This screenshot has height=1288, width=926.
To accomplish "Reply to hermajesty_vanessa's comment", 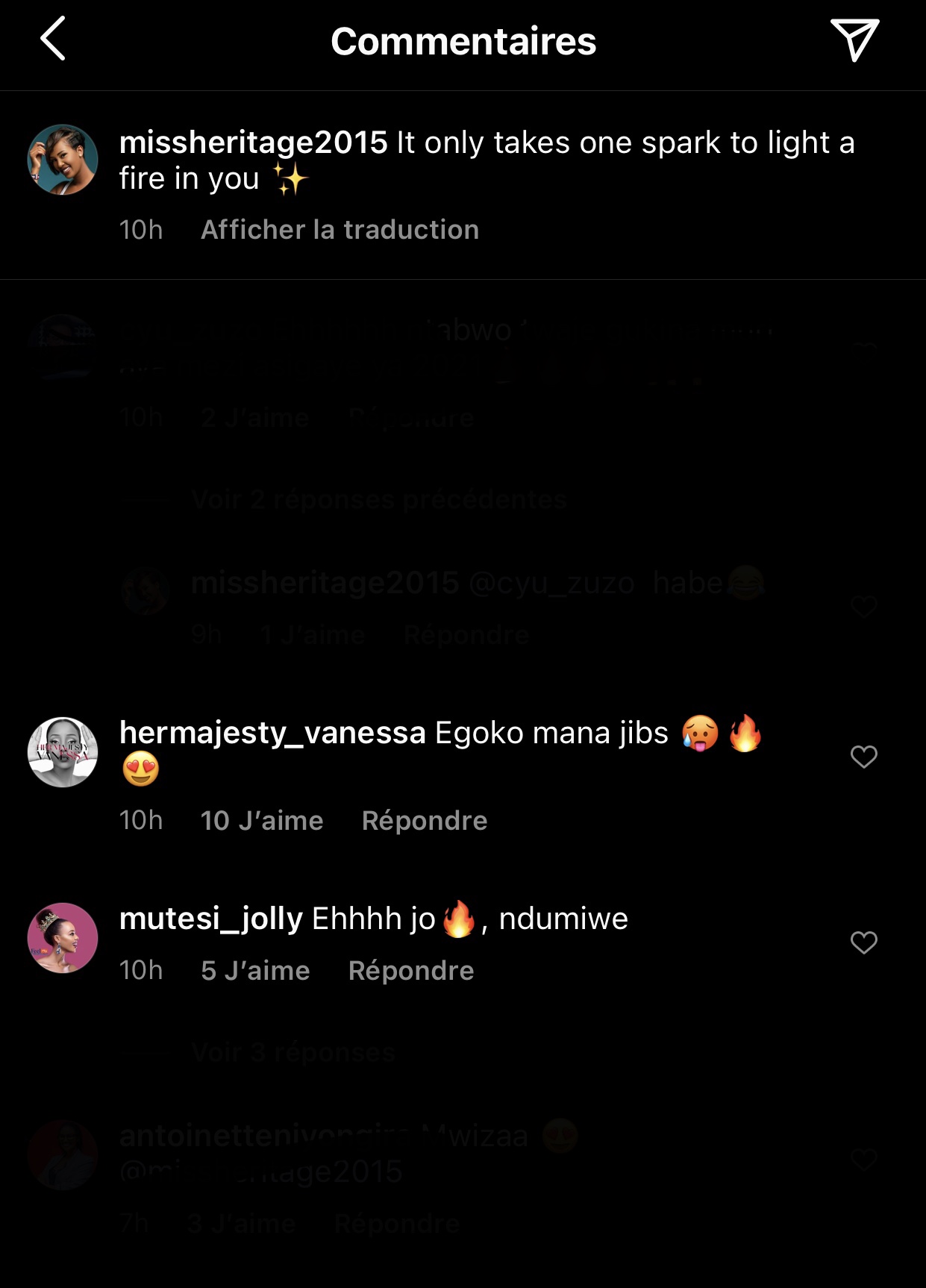I will pos(424,821).
